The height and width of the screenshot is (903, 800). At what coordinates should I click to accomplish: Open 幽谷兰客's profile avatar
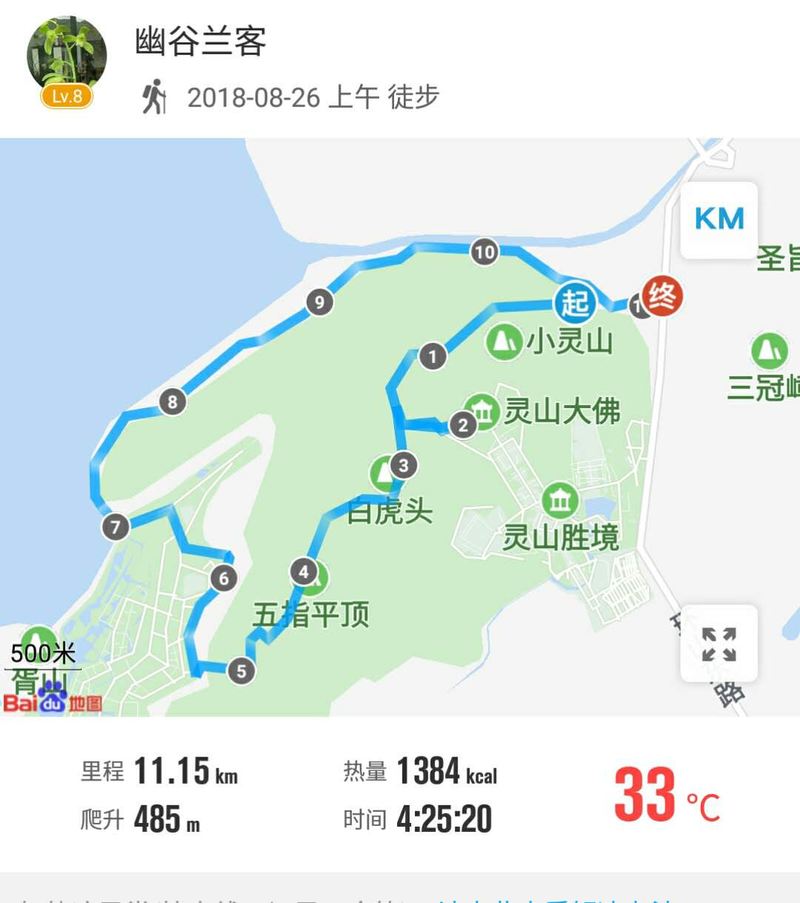pos(67,56)
